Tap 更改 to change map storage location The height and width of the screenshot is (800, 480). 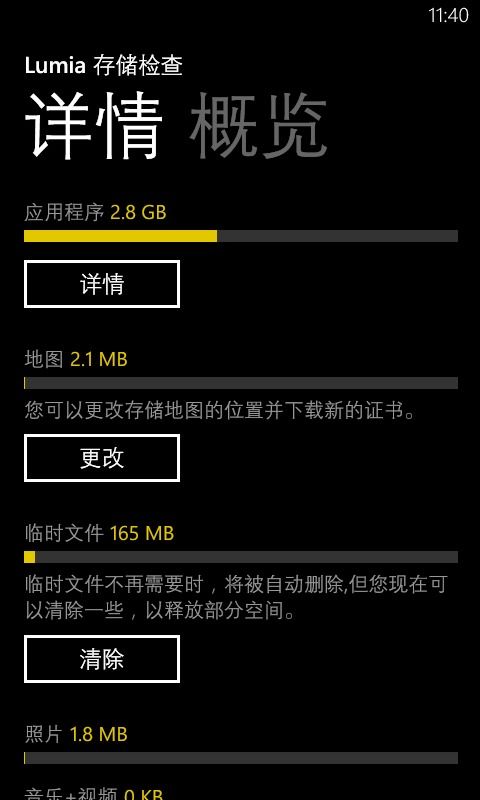tap(102, 458)
